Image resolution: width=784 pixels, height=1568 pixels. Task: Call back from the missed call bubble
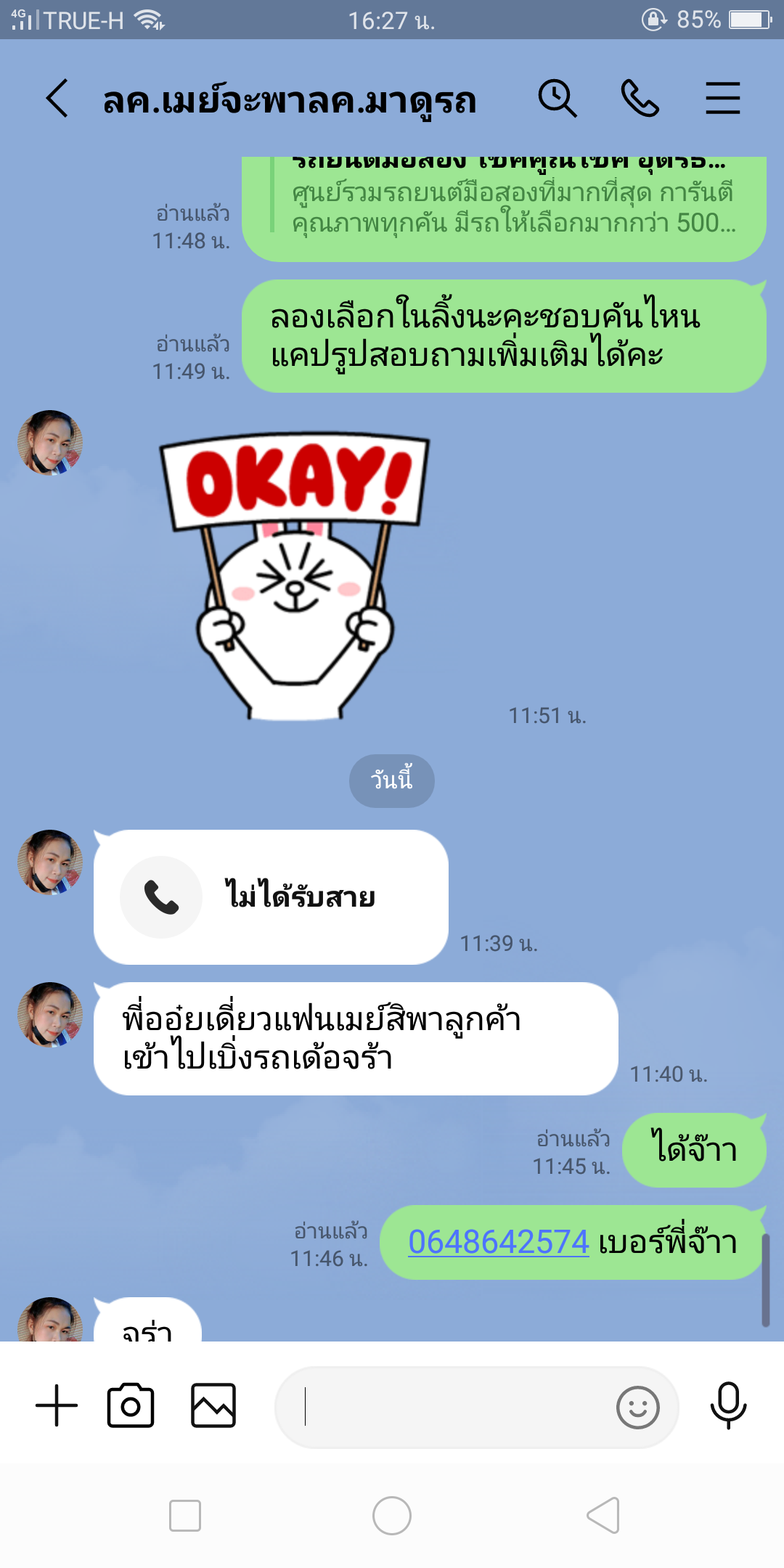270,897
